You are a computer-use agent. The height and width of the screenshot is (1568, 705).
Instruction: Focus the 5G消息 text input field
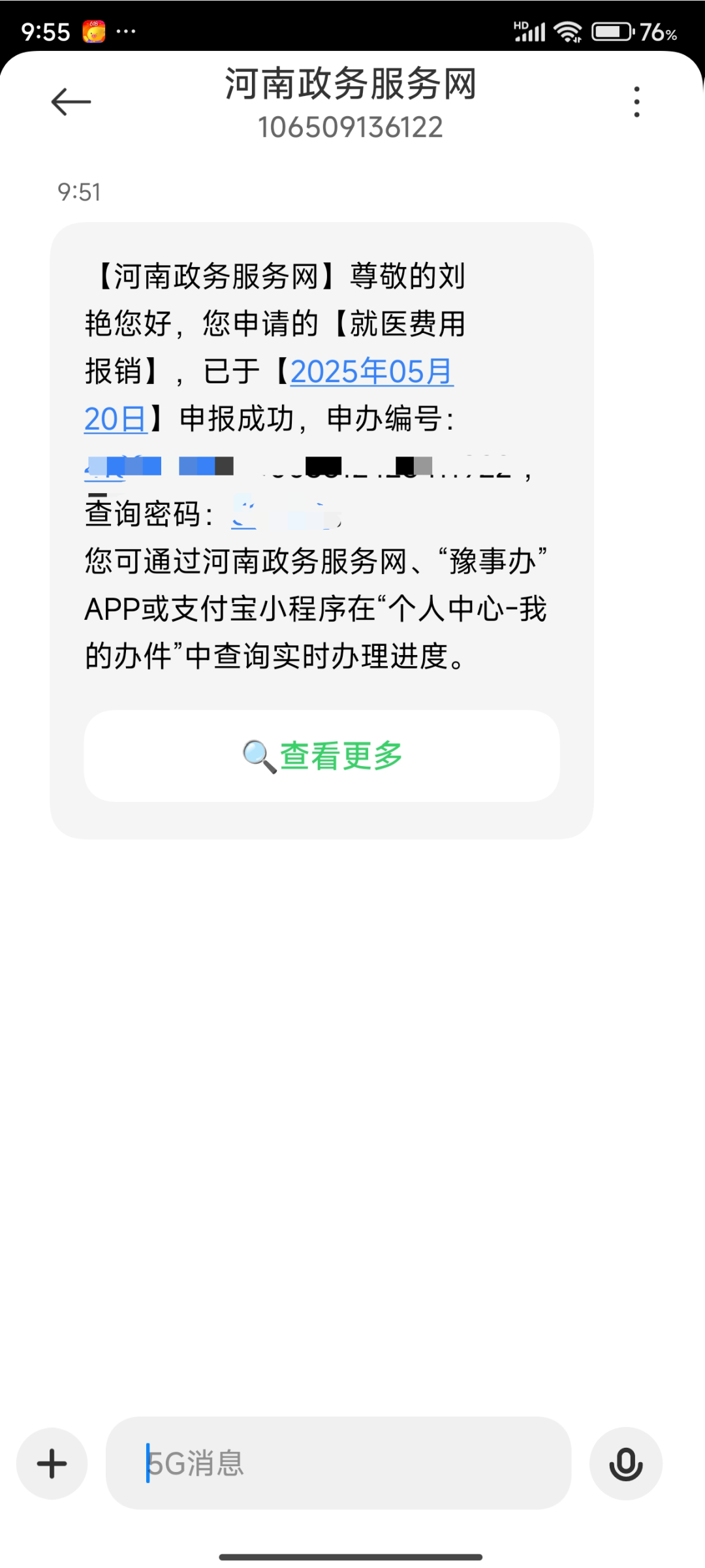pos(338,1463)
